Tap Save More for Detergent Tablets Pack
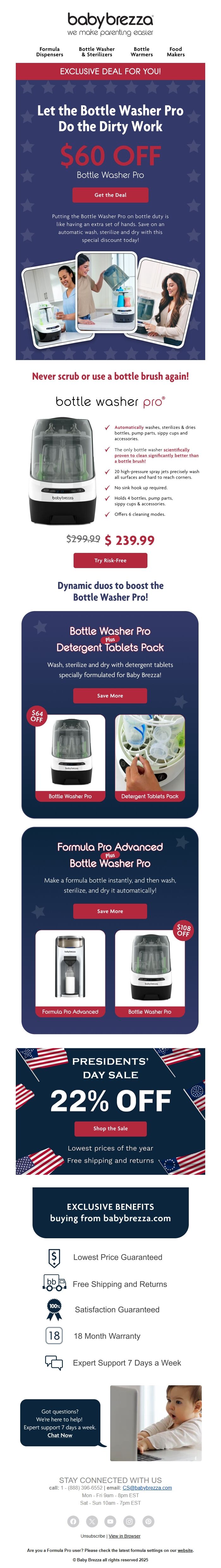The width and height of the screenshot is (221, 1568). [110, 695]
